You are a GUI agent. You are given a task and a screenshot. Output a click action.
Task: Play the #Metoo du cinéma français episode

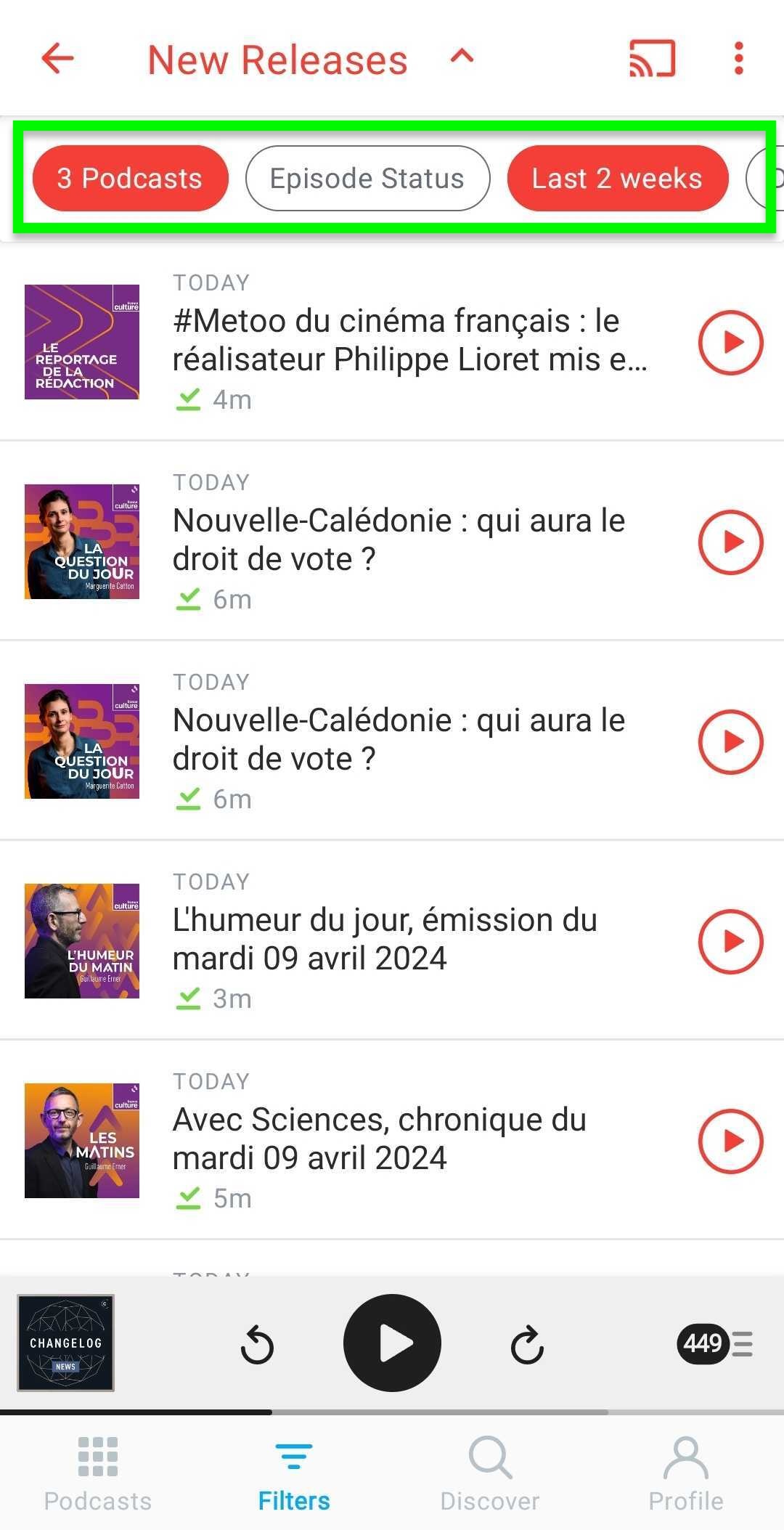point(730,343)
